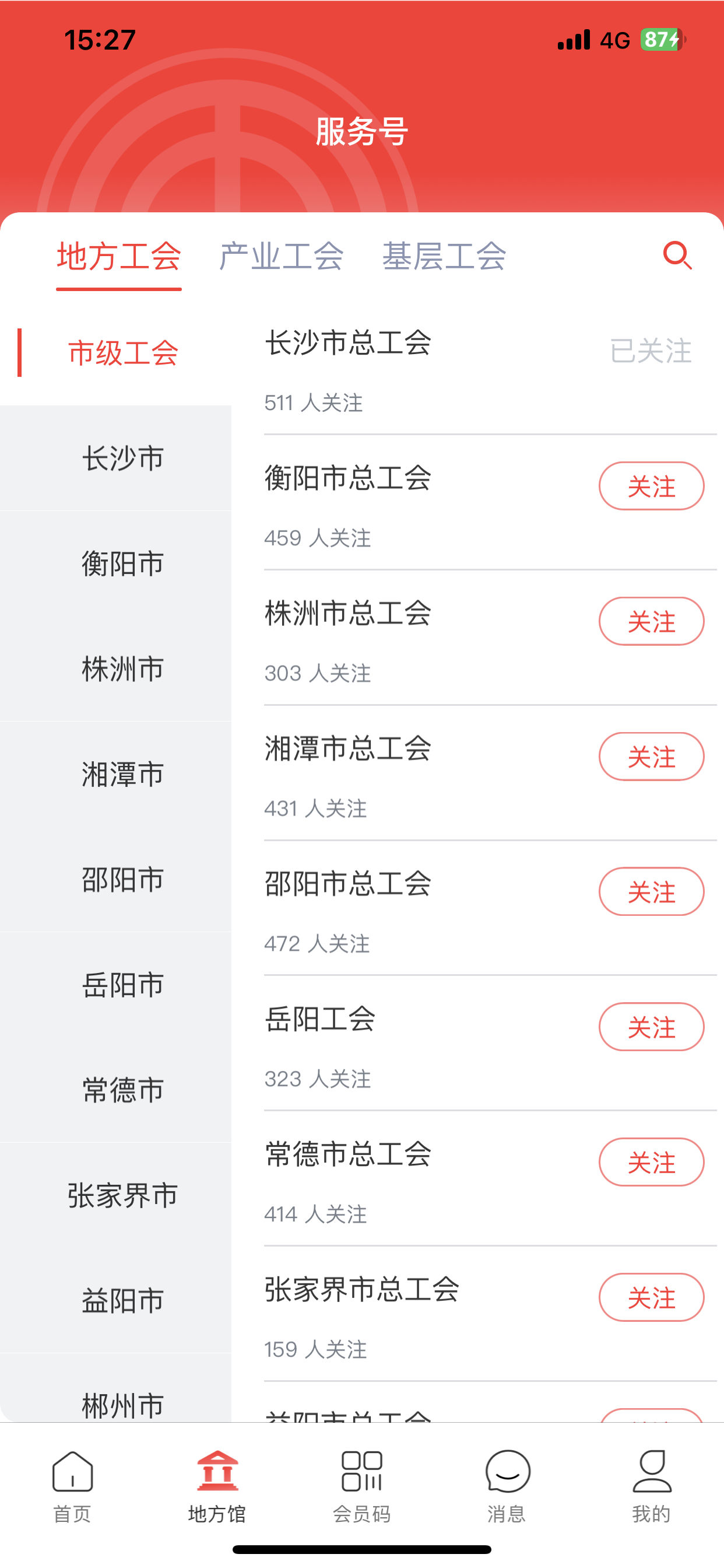Follow 衡阳市总工会

click(651, 486)
